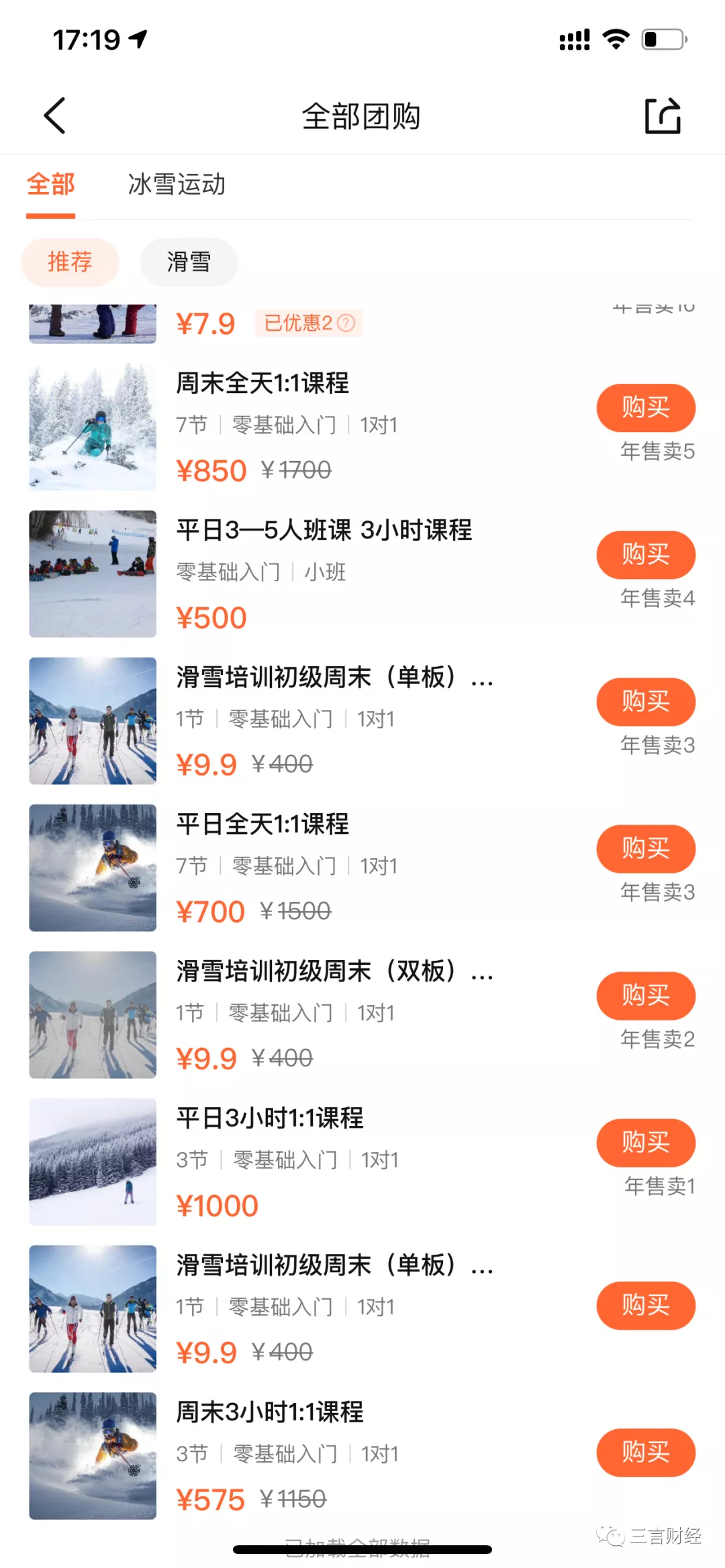
Task: Buy the 平日全天1:1课程 for ¥700
Action: tap(645, 848)
